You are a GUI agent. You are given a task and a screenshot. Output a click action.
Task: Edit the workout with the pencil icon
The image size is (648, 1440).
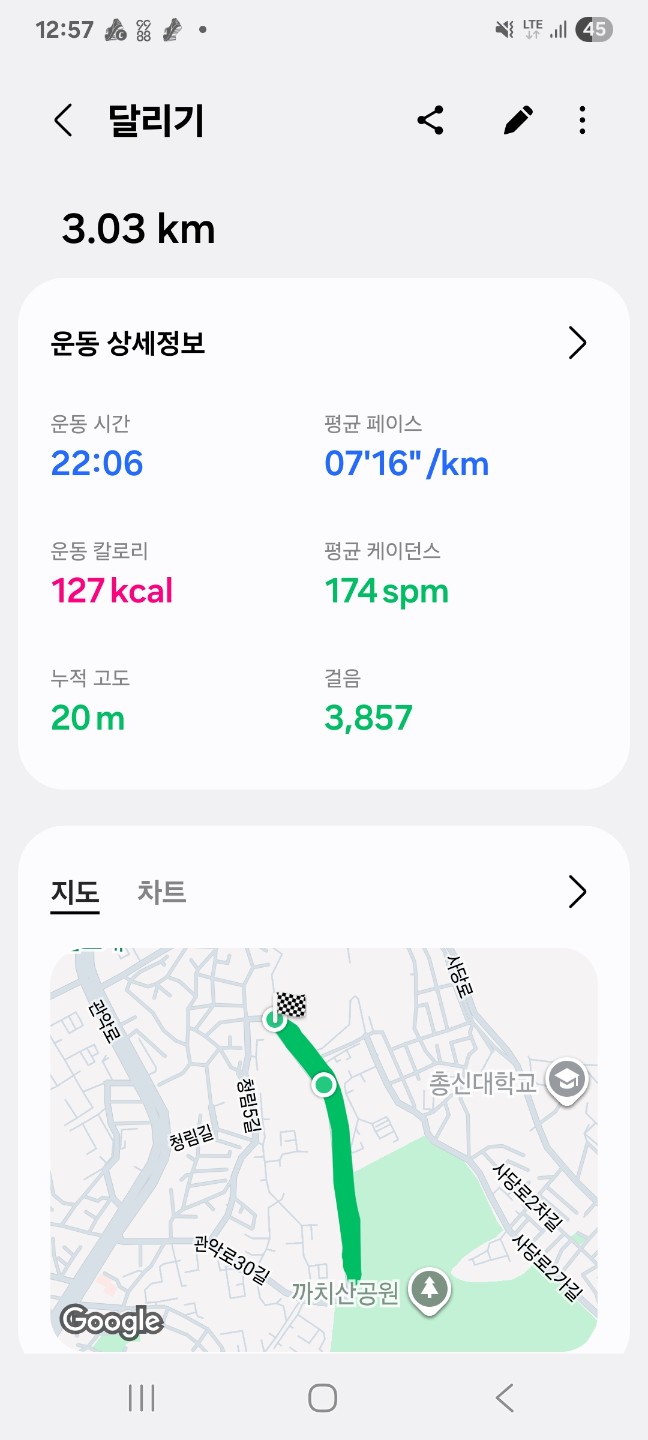517,121
